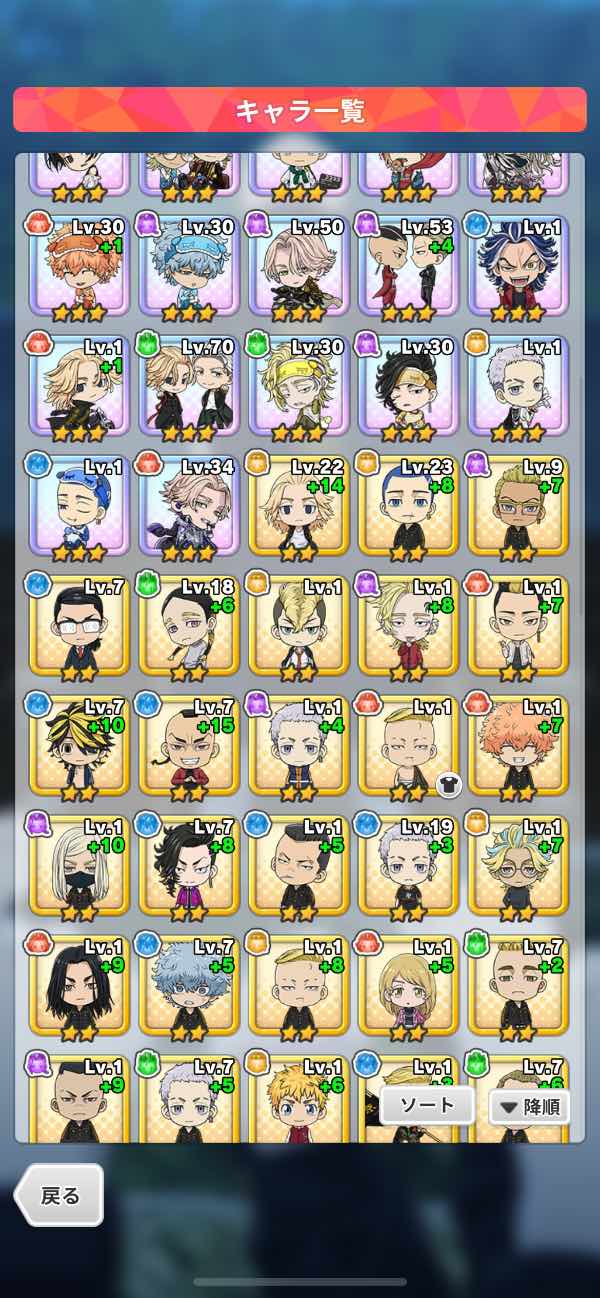
Task: Select the masked Lv.1 +10 character
Action: tap(78, 866)
